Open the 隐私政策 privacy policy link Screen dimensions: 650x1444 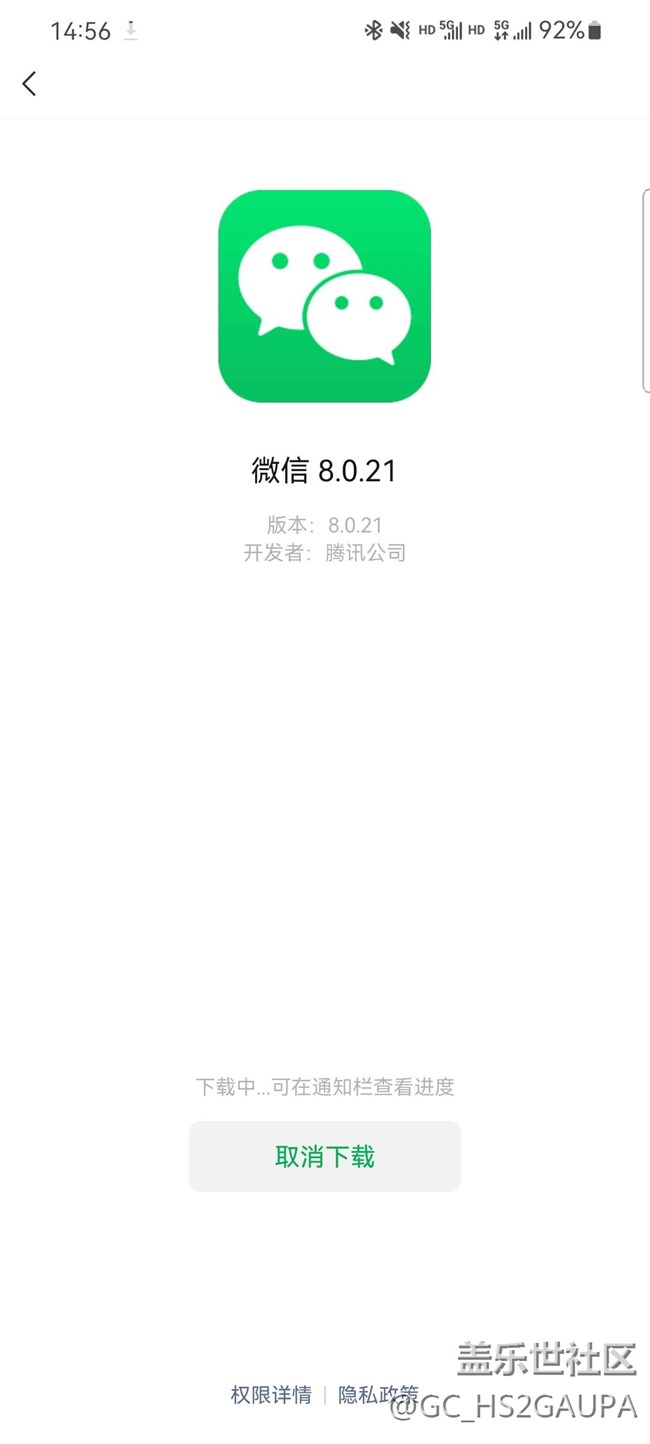coord(378,1395)
